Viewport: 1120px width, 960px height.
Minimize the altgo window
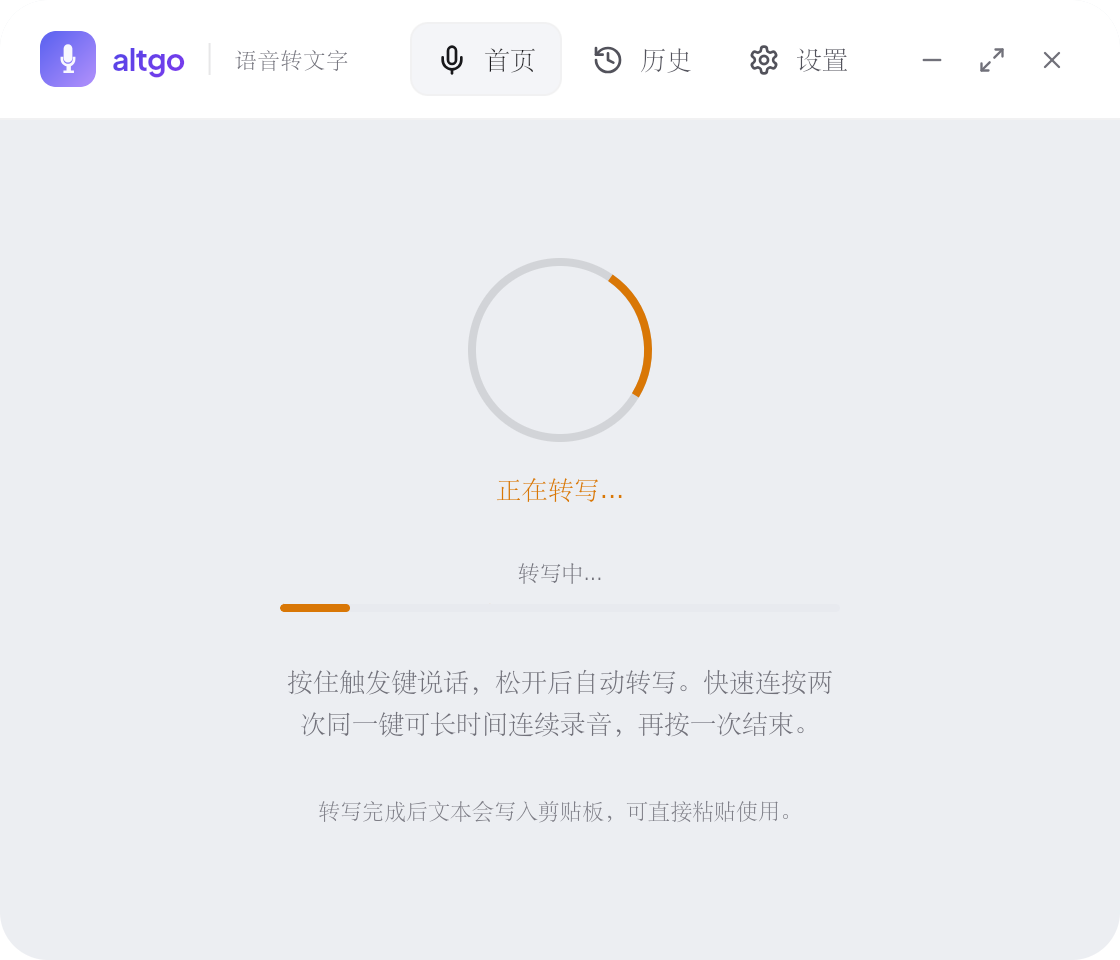[x=932, y=60]
